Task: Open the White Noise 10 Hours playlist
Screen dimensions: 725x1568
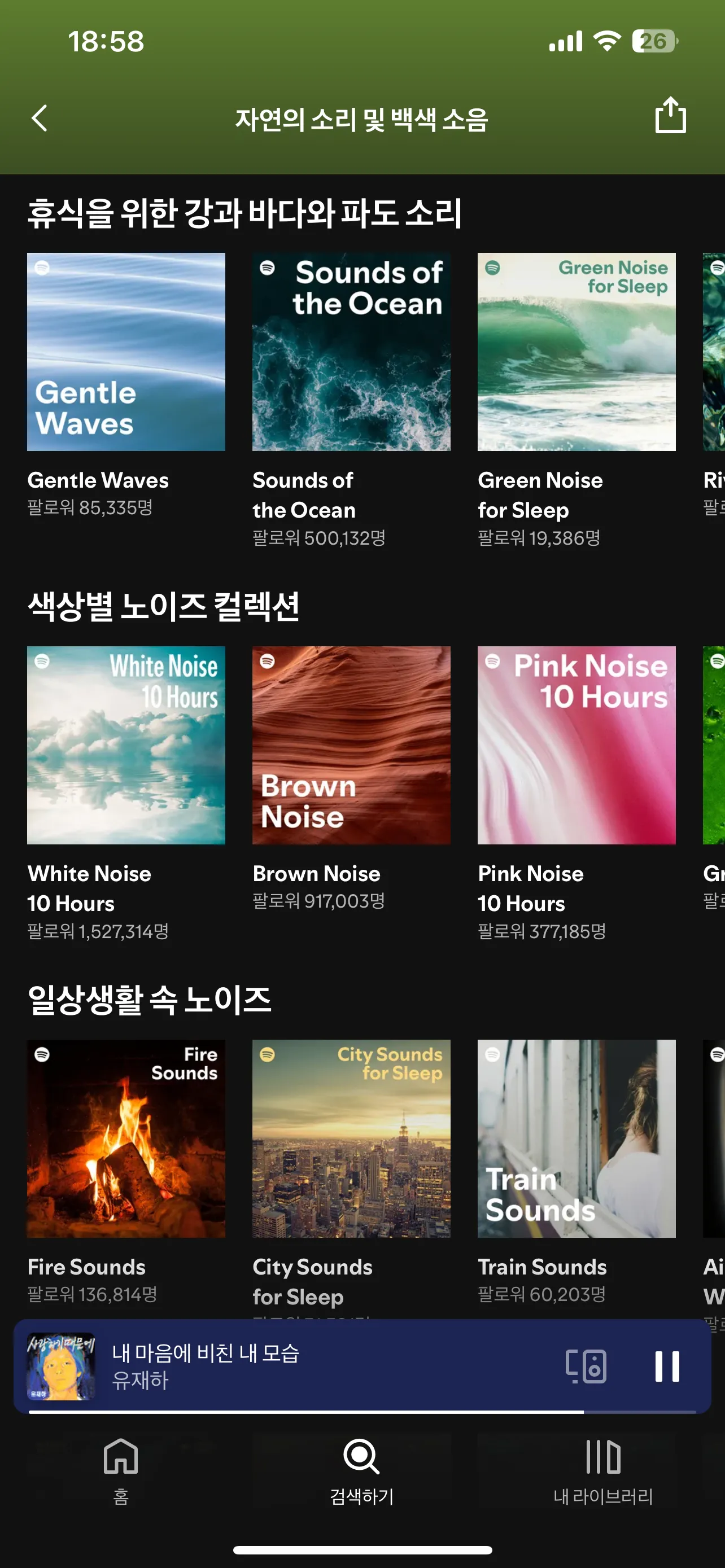Action: [126, 745]
